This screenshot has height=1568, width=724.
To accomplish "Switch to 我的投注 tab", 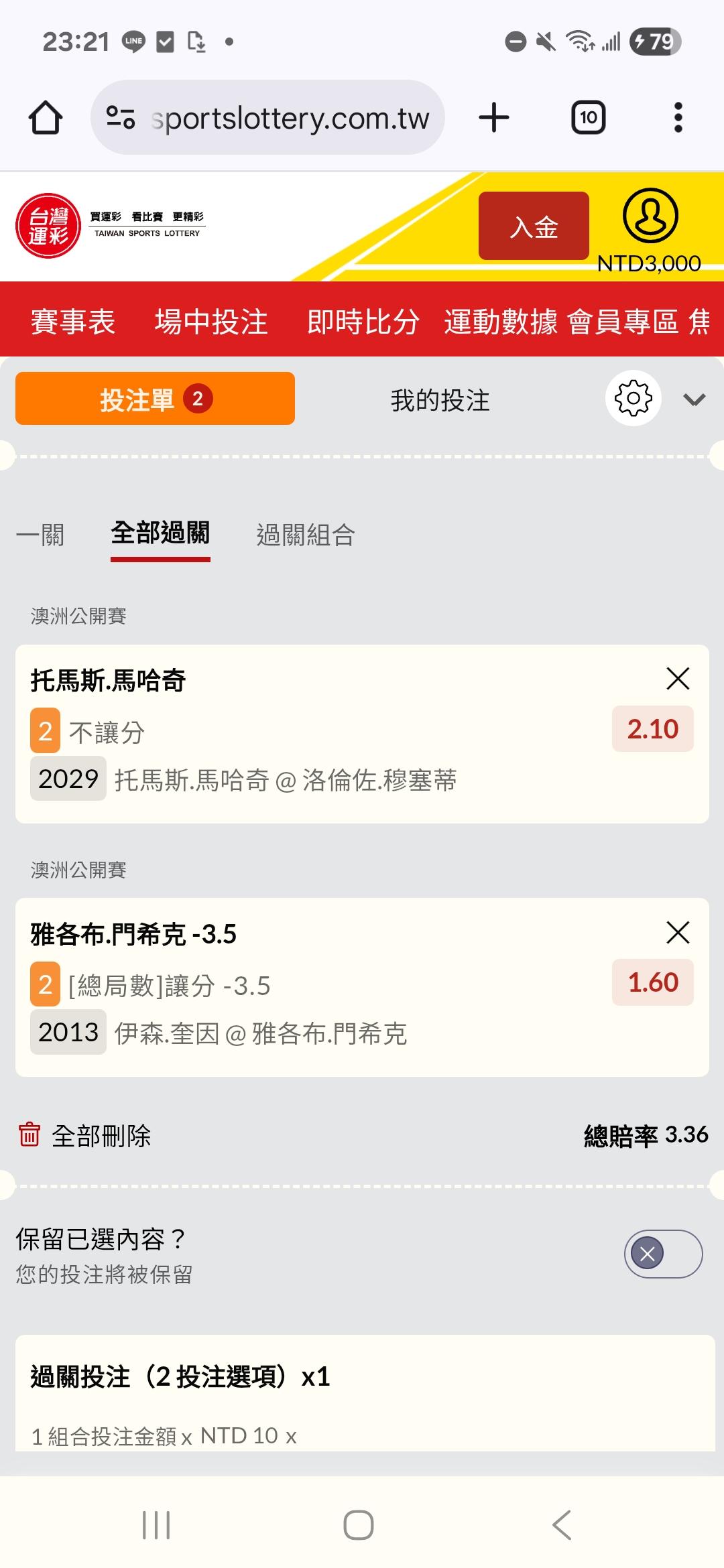I will 440,400.
